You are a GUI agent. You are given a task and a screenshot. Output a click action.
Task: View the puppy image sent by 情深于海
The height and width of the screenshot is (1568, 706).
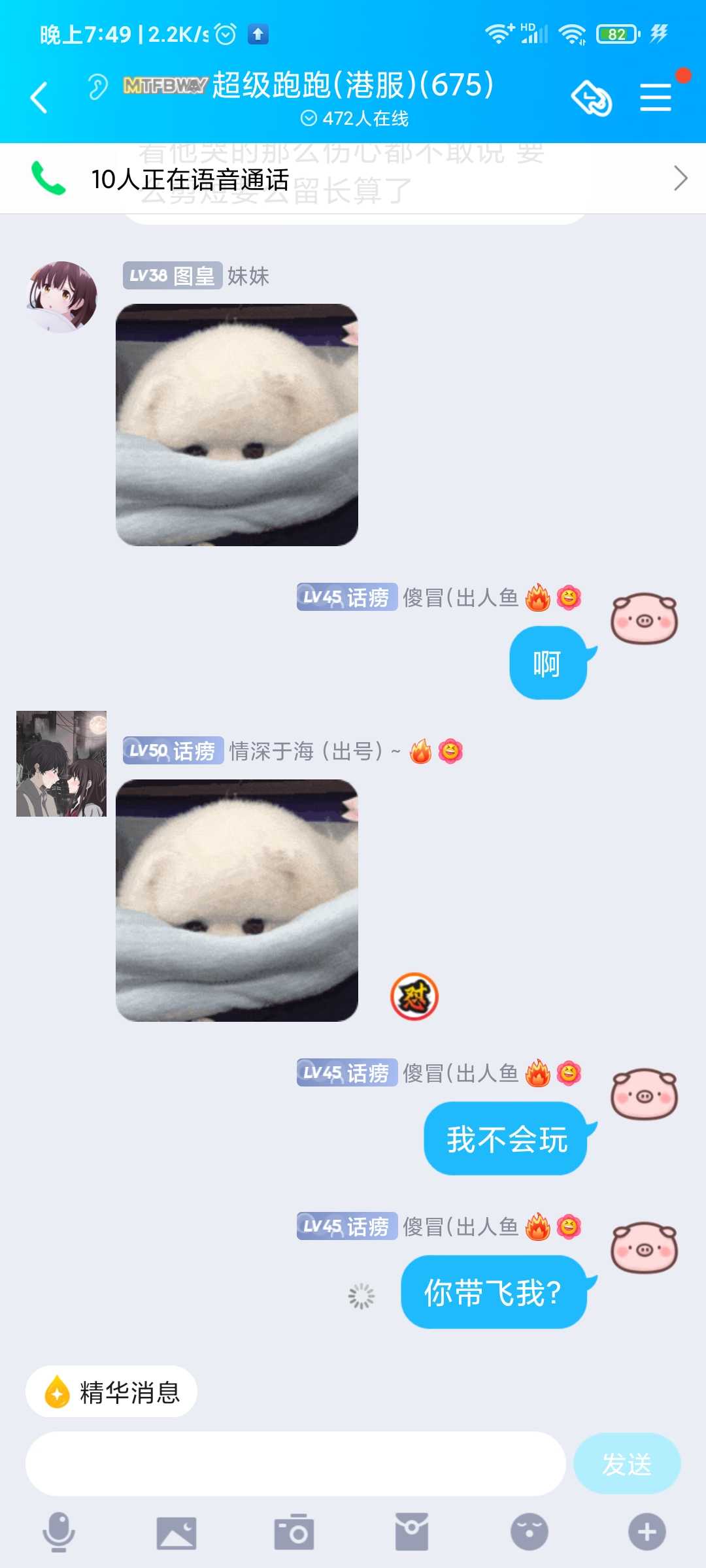click(237, 900)
